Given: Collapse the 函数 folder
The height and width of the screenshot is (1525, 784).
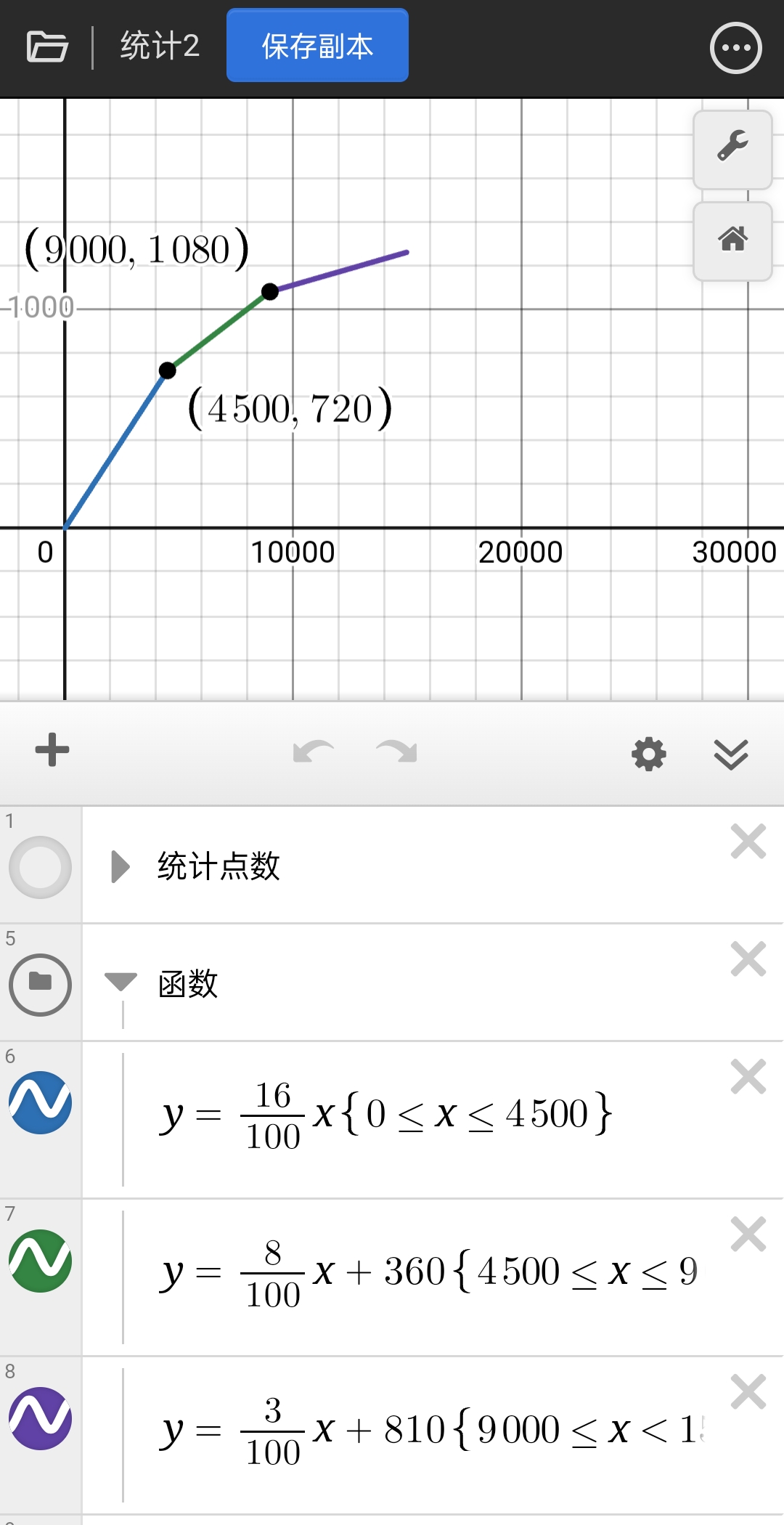Looking at the screenshot, I should tap(121, 982).
